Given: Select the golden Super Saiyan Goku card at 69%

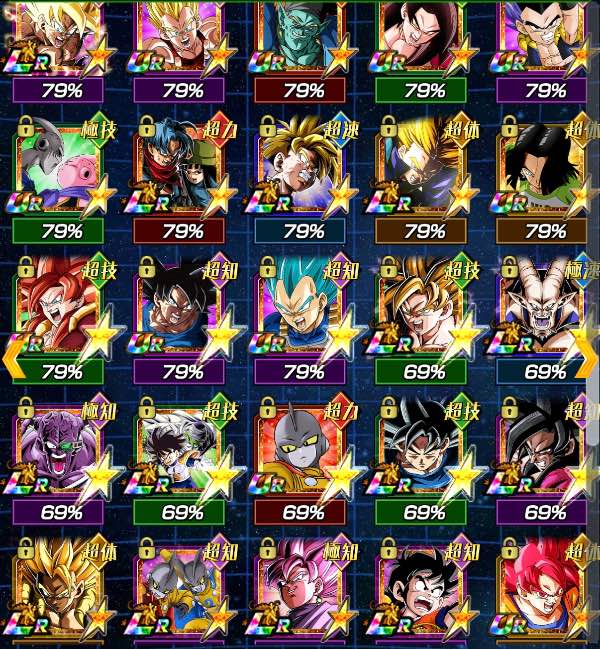Looking at the screenshot, I should pyautogui.click(x=422, y=310).
